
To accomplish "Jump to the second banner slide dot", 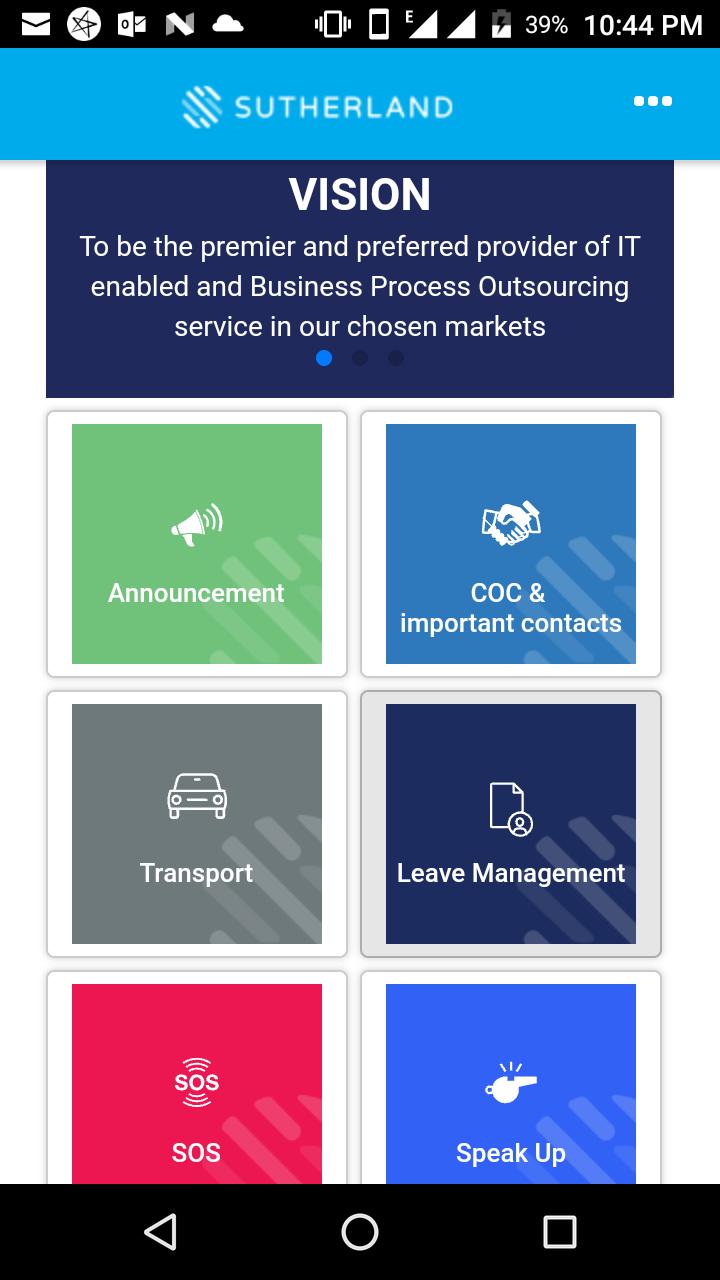I will point(360,358).
